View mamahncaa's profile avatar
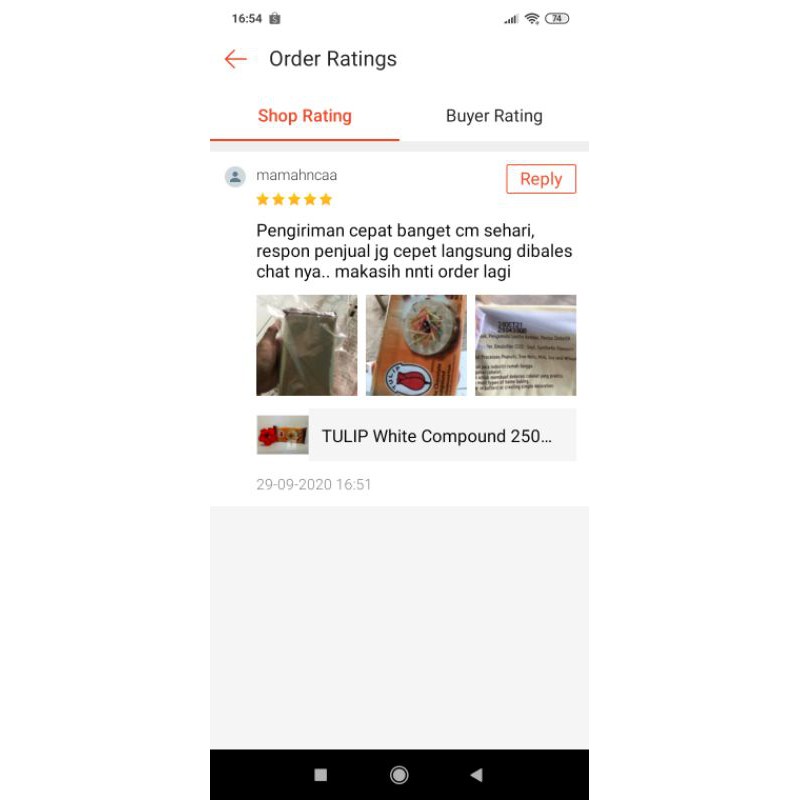Screen dimensions: 800x800 [235, 177]
